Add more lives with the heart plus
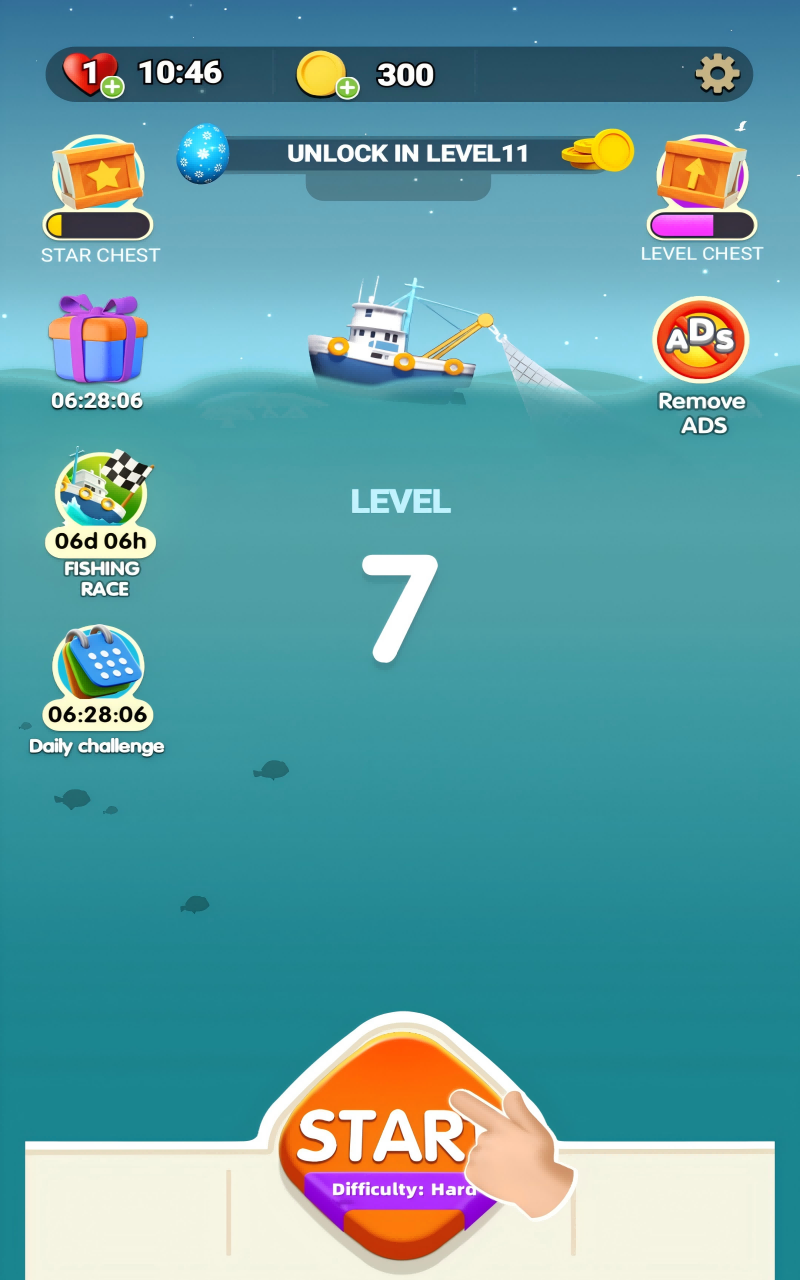The height and width of the screenshot is (1280, 800). (113, 87)
